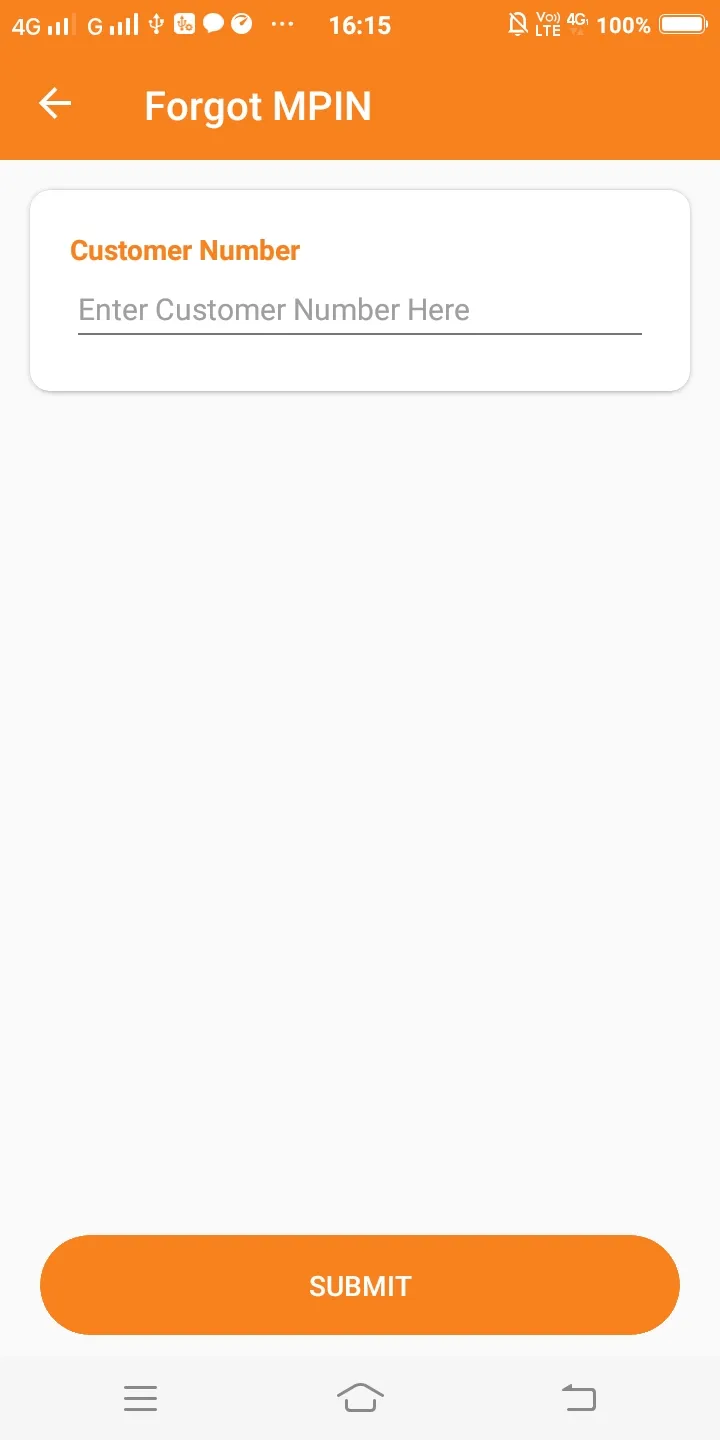The height and width of the screenshot is (1440, 720).
Task: Tap the back navigation icon at bottom right
Action: click(x=578, y=1397)
